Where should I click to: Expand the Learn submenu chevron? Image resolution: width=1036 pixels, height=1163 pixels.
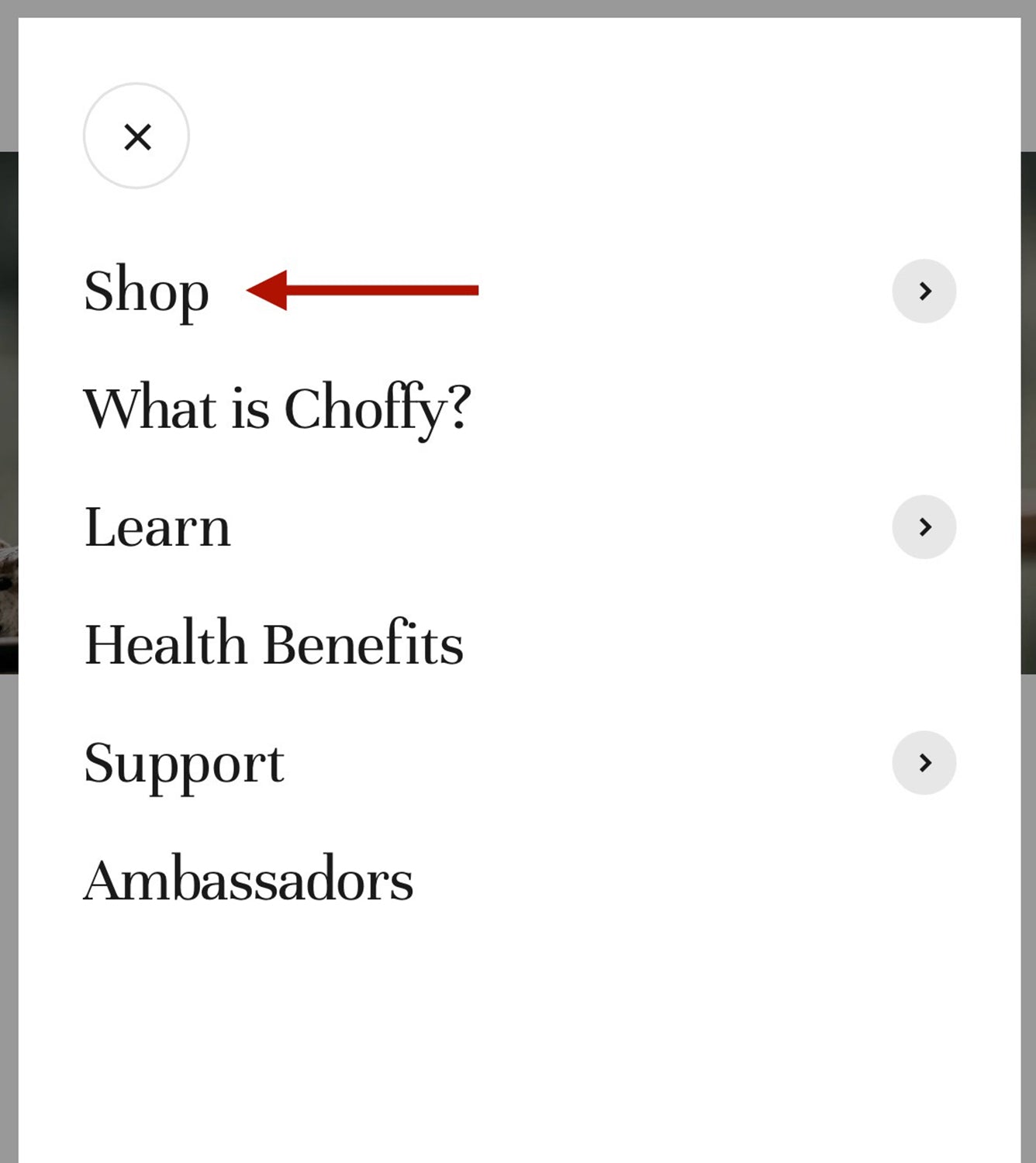coord(924,527)
